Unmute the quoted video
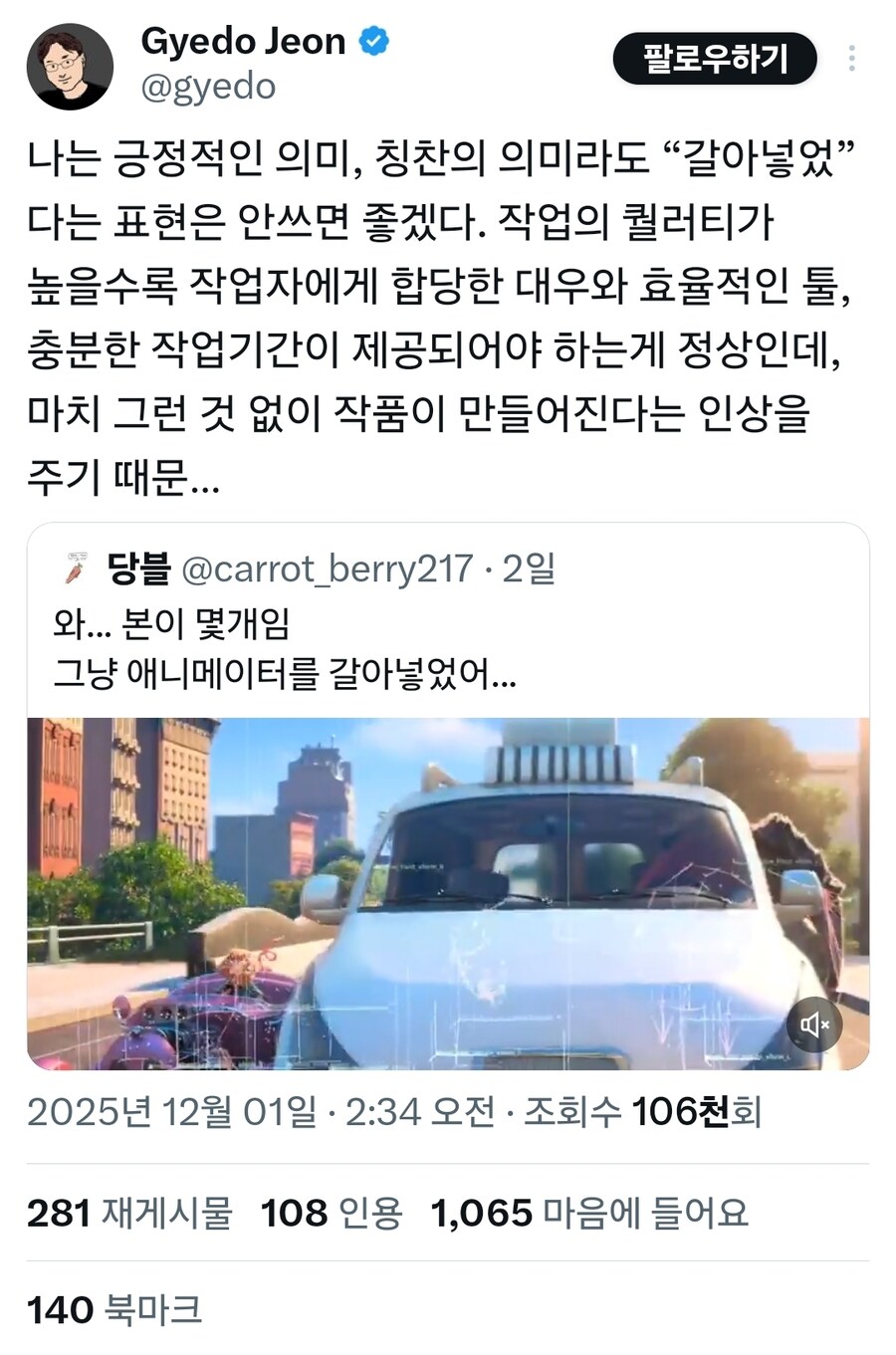This screenshot has width=896, height=1355. point(814,1024)
